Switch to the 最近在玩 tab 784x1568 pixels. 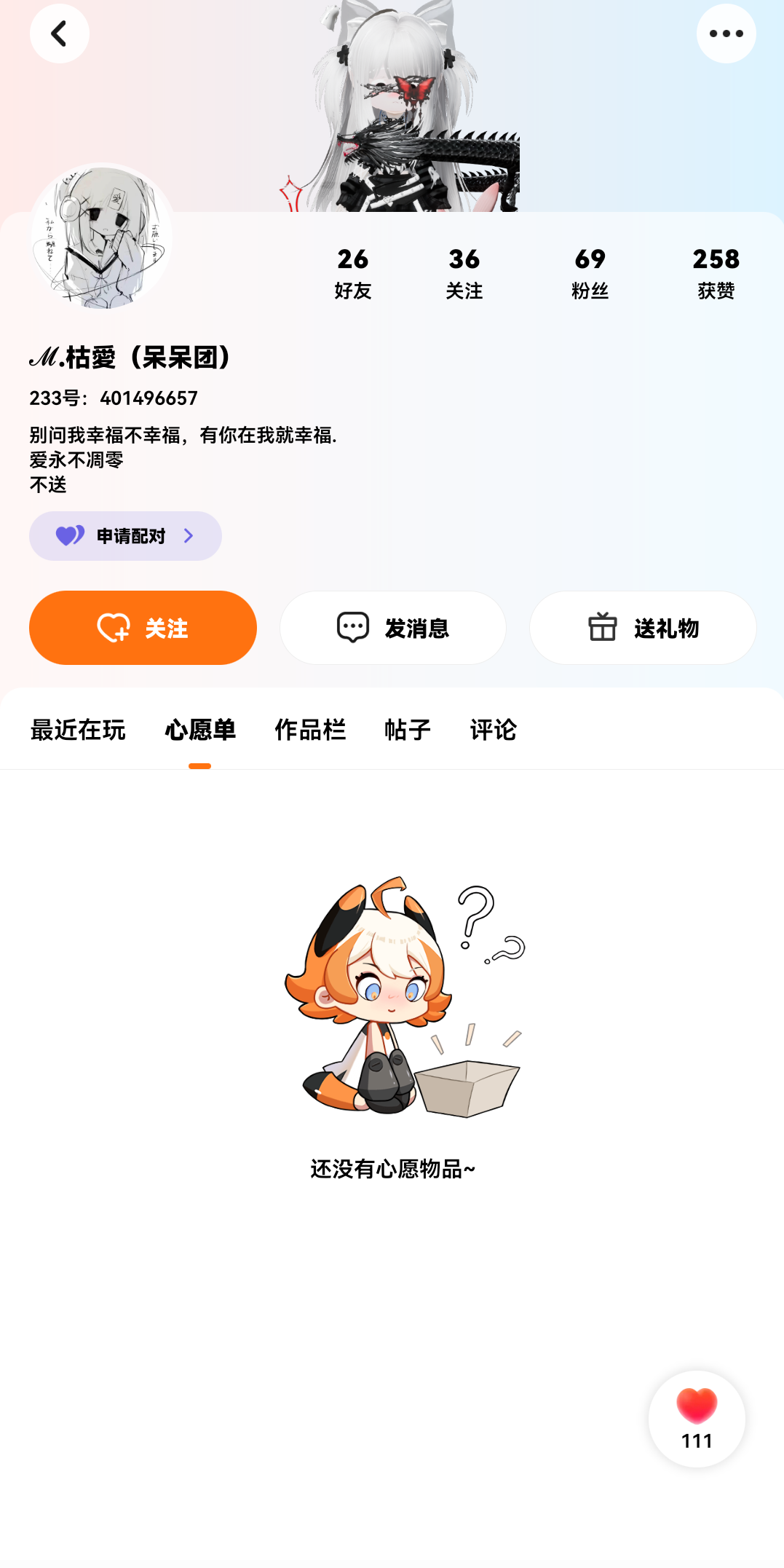tap(78, 730)
